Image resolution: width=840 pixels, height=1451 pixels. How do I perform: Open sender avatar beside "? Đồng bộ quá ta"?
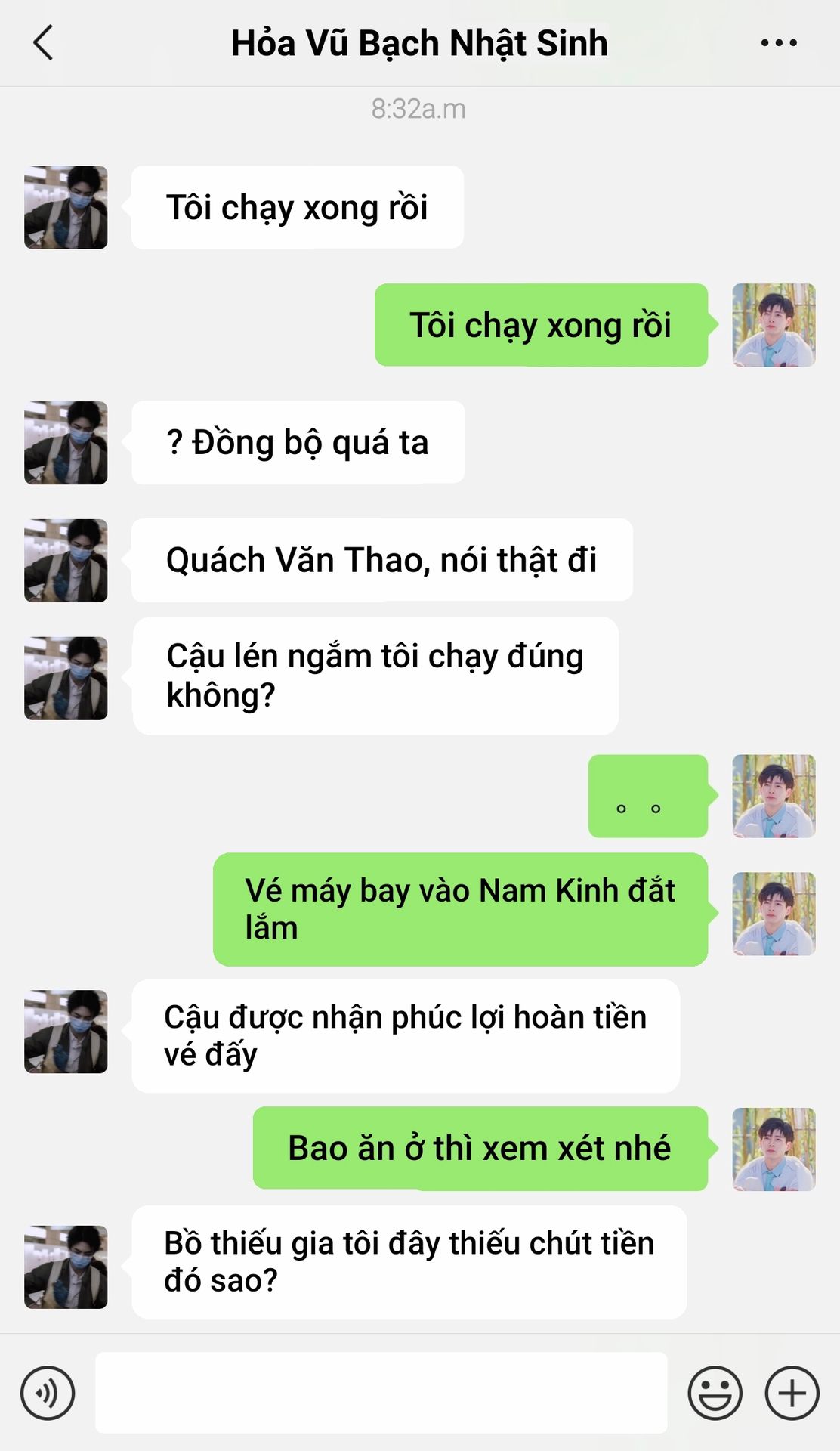(66, 443)
